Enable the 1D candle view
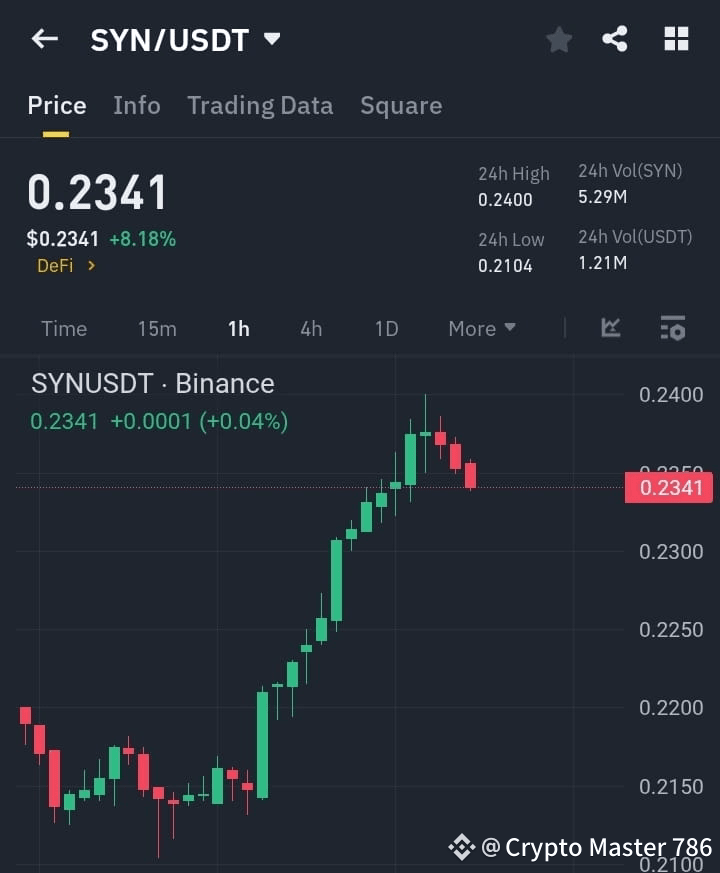 click(x=386, y=328)
